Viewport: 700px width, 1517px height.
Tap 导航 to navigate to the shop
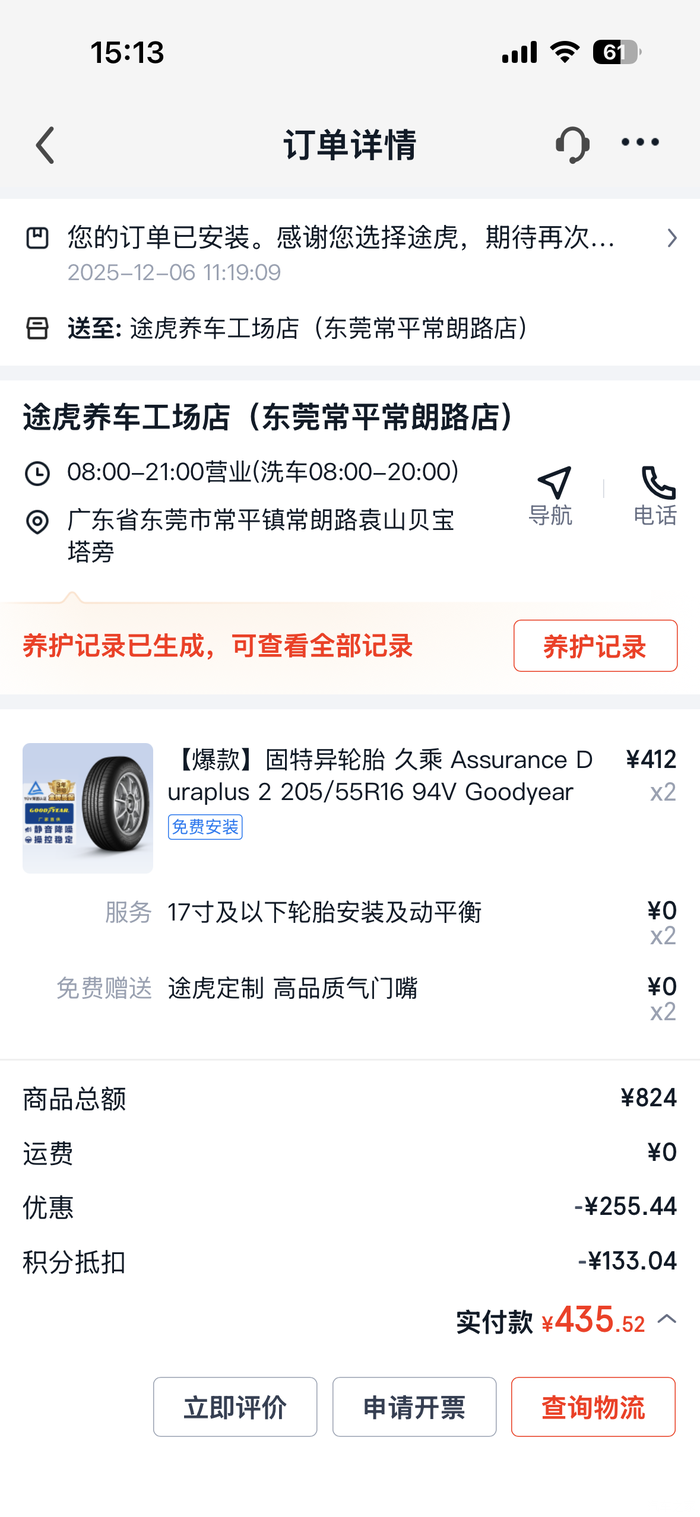pyautogui.click(x=551, y=496)
